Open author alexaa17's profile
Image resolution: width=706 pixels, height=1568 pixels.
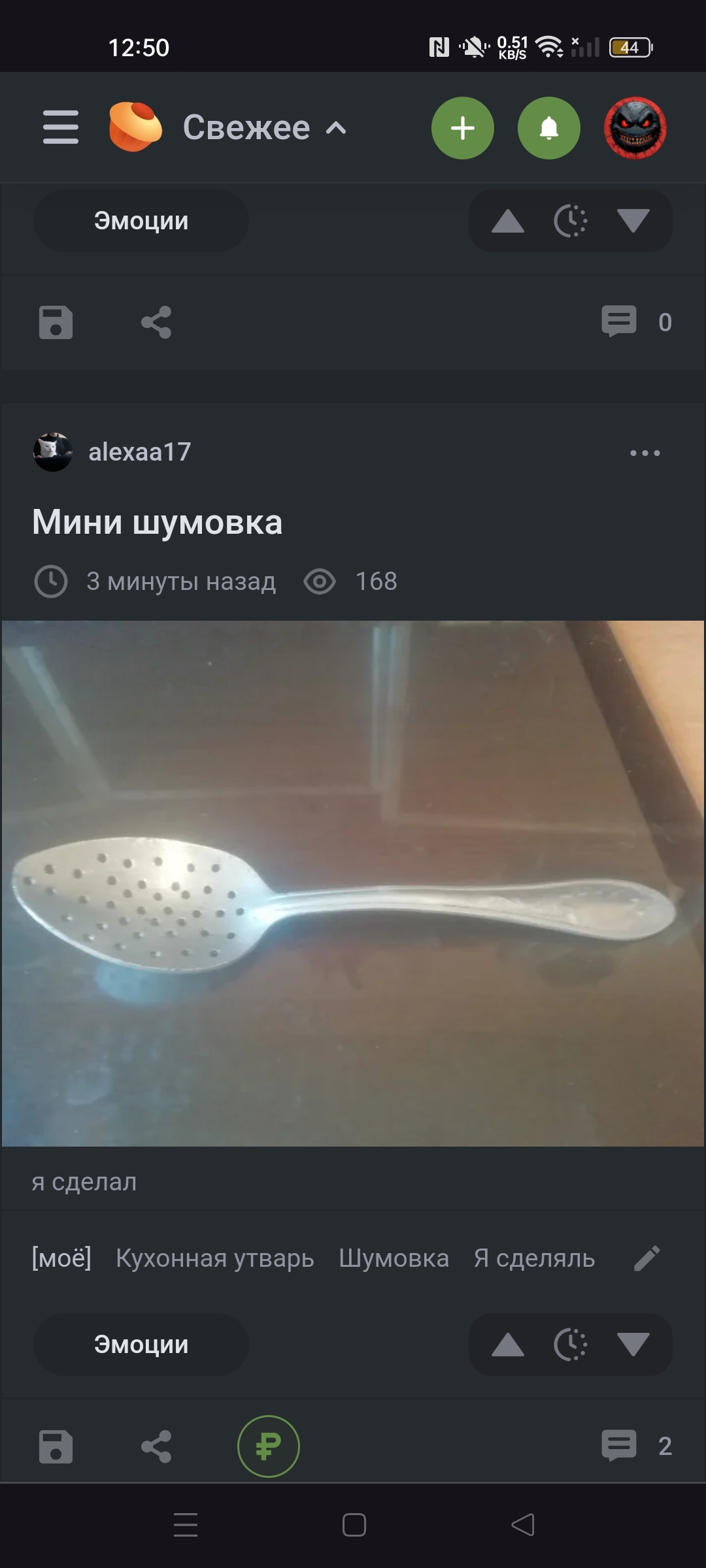click(139, 452)
